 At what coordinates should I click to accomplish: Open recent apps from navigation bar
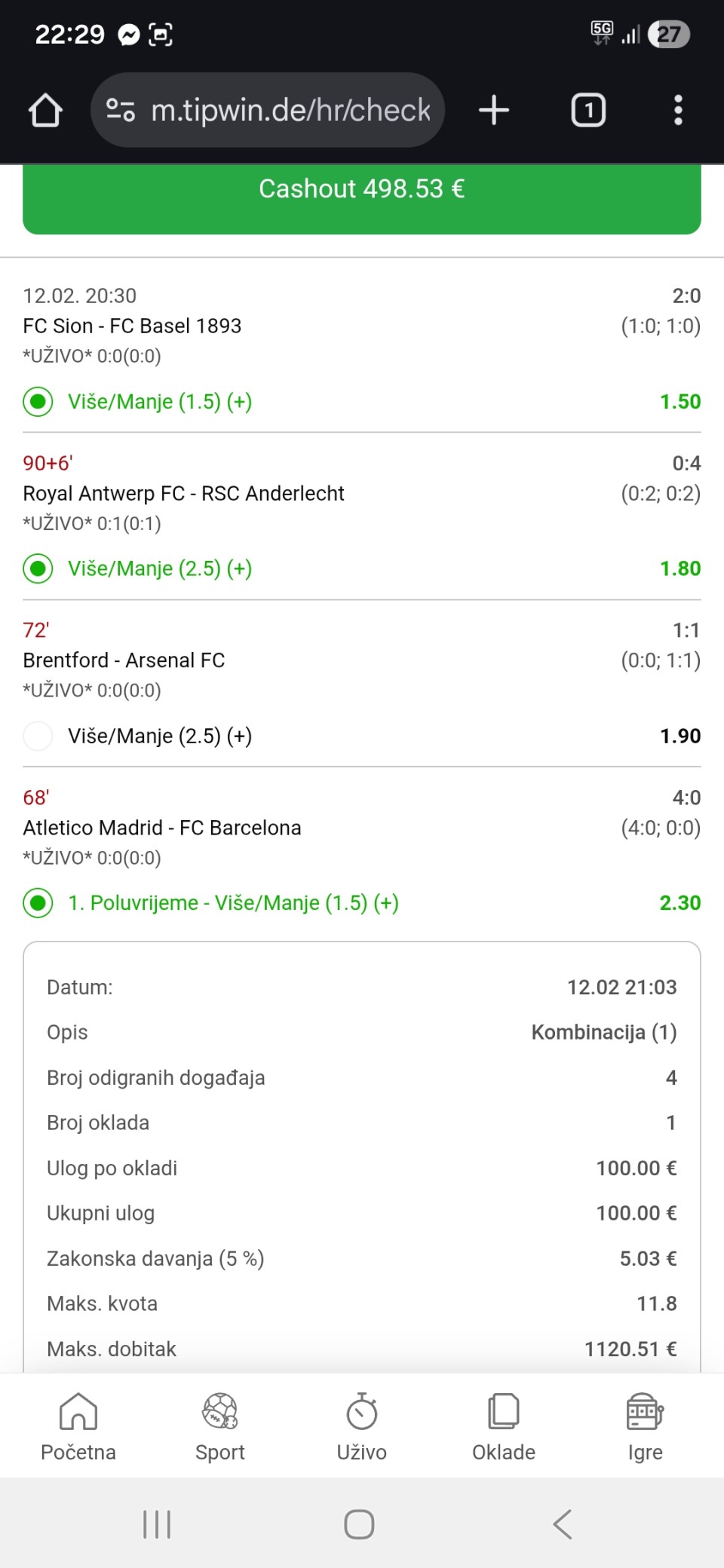pyautogui.click(x=157, y=1524)
